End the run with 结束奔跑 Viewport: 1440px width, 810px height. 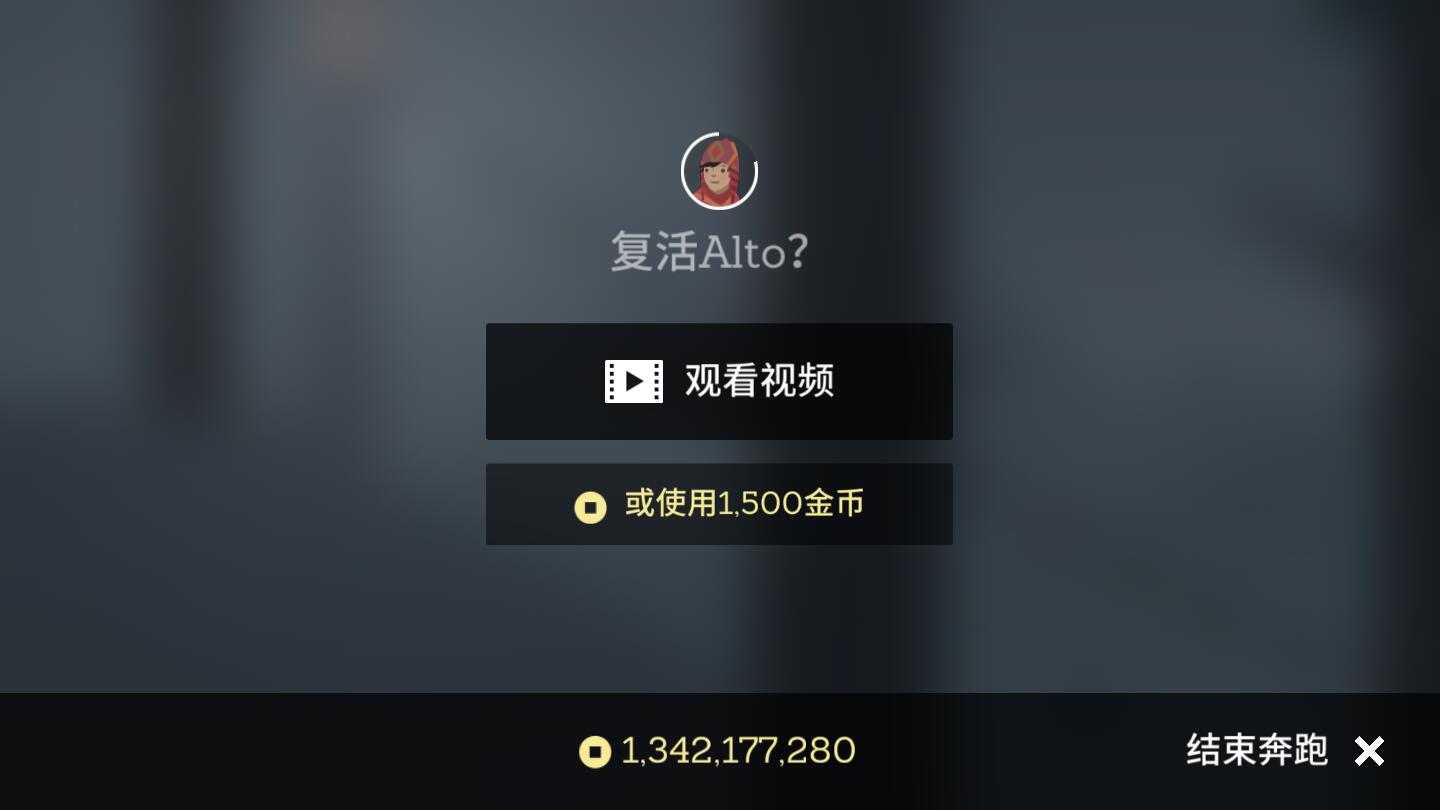[1284, 751]
